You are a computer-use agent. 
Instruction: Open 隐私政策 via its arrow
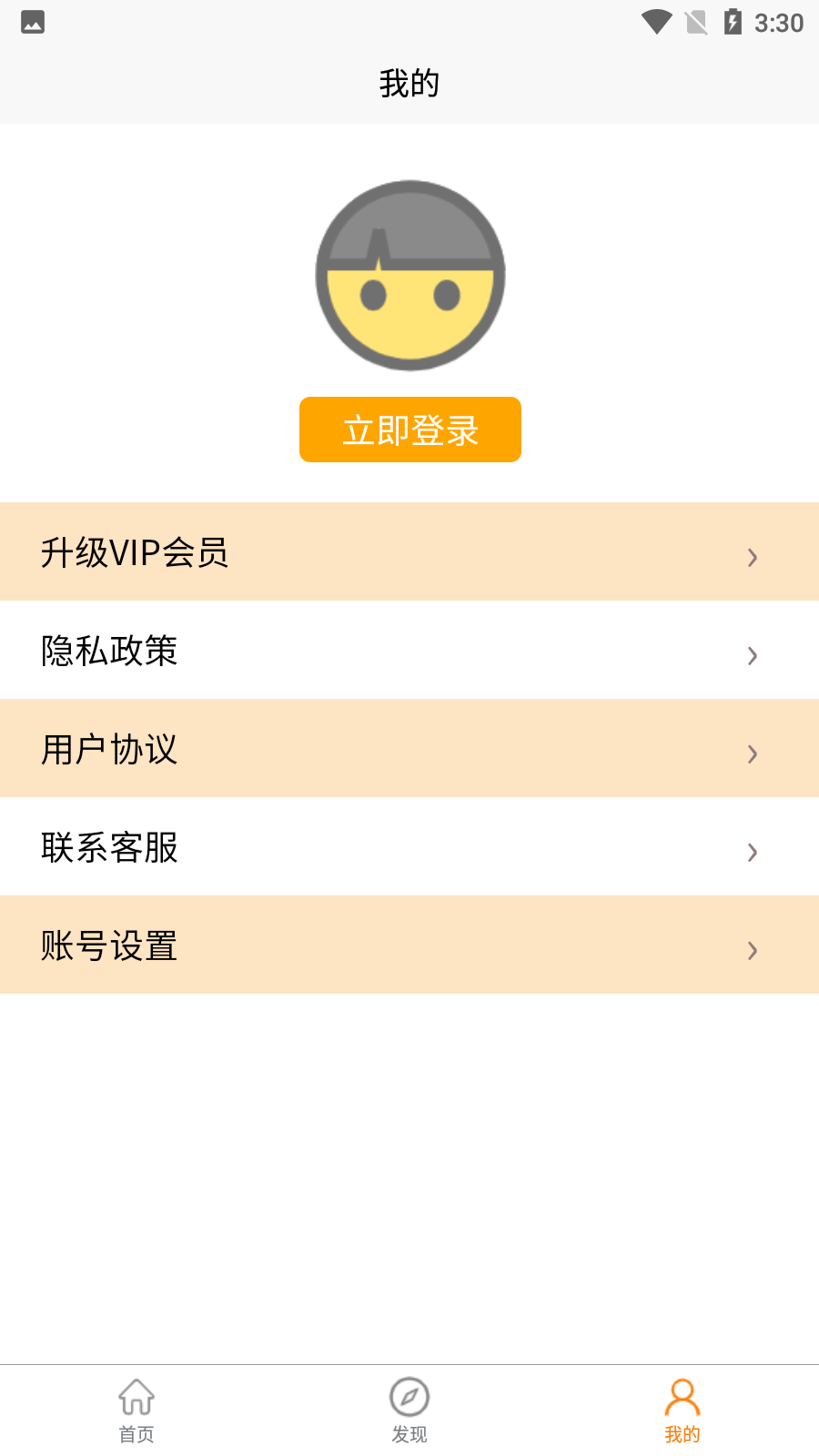coord(752,655)
